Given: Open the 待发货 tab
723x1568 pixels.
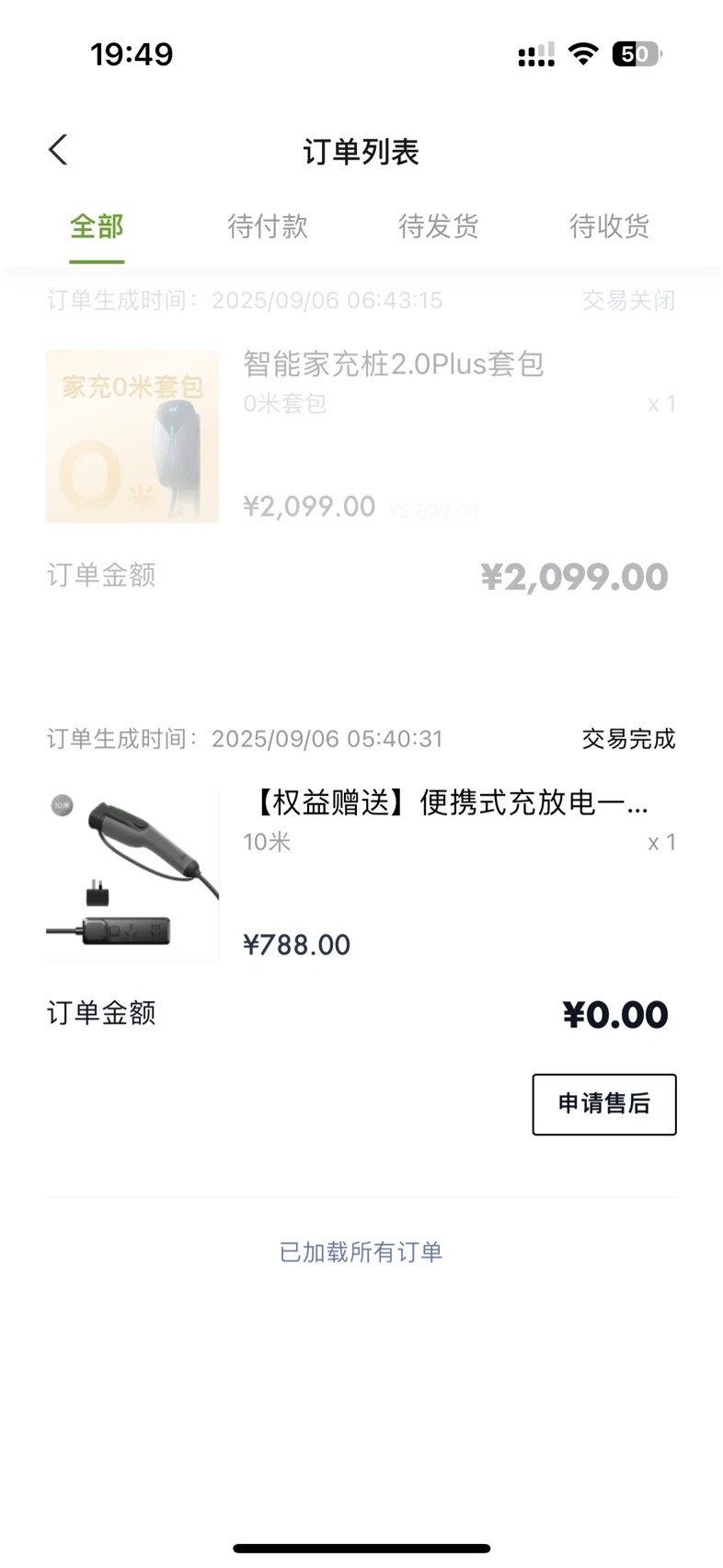Looking at the screenshot, I should (x=439, y=226).
